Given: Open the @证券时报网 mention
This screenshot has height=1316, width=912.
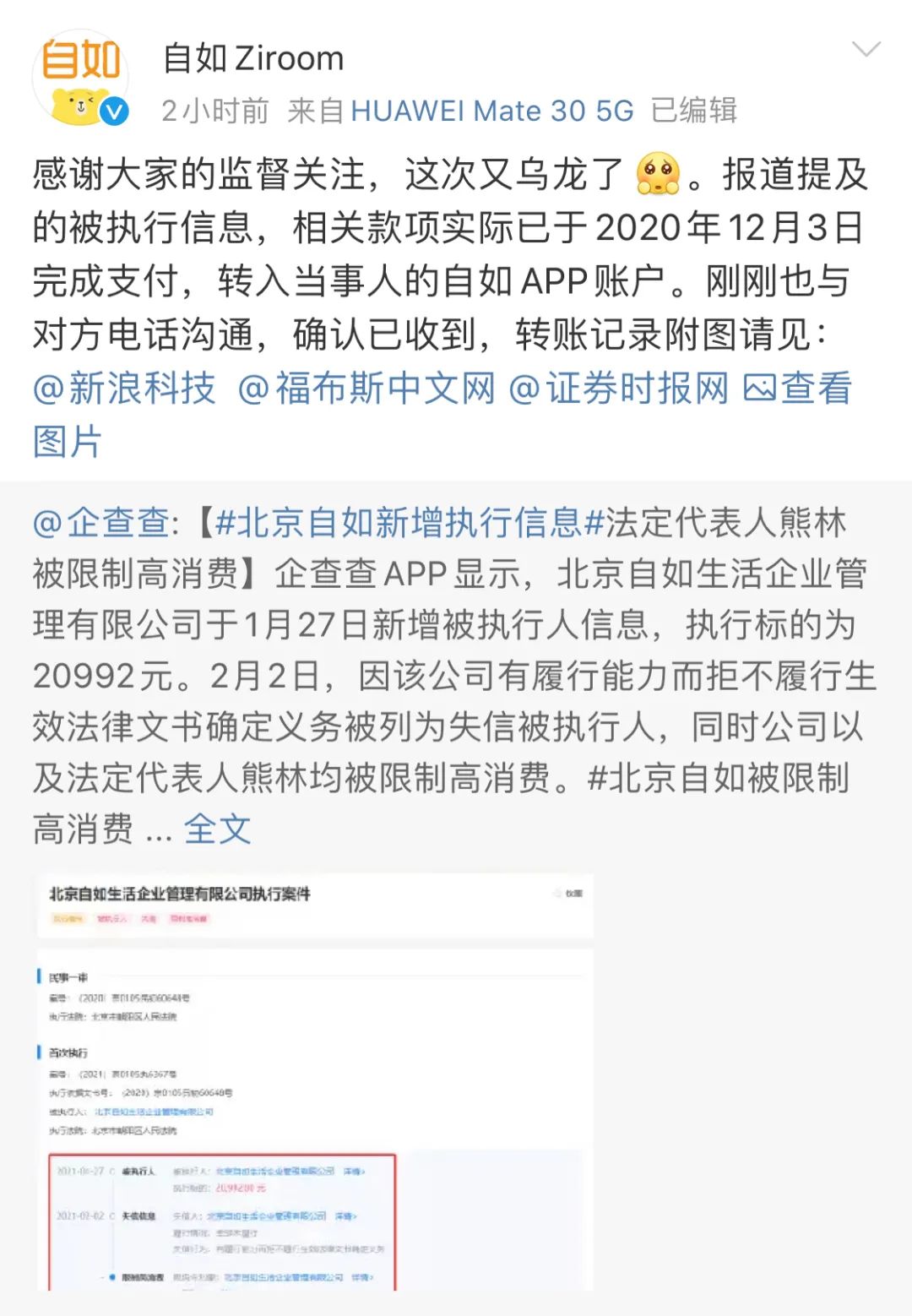Looking at the screenshot, I should (619, 388).
